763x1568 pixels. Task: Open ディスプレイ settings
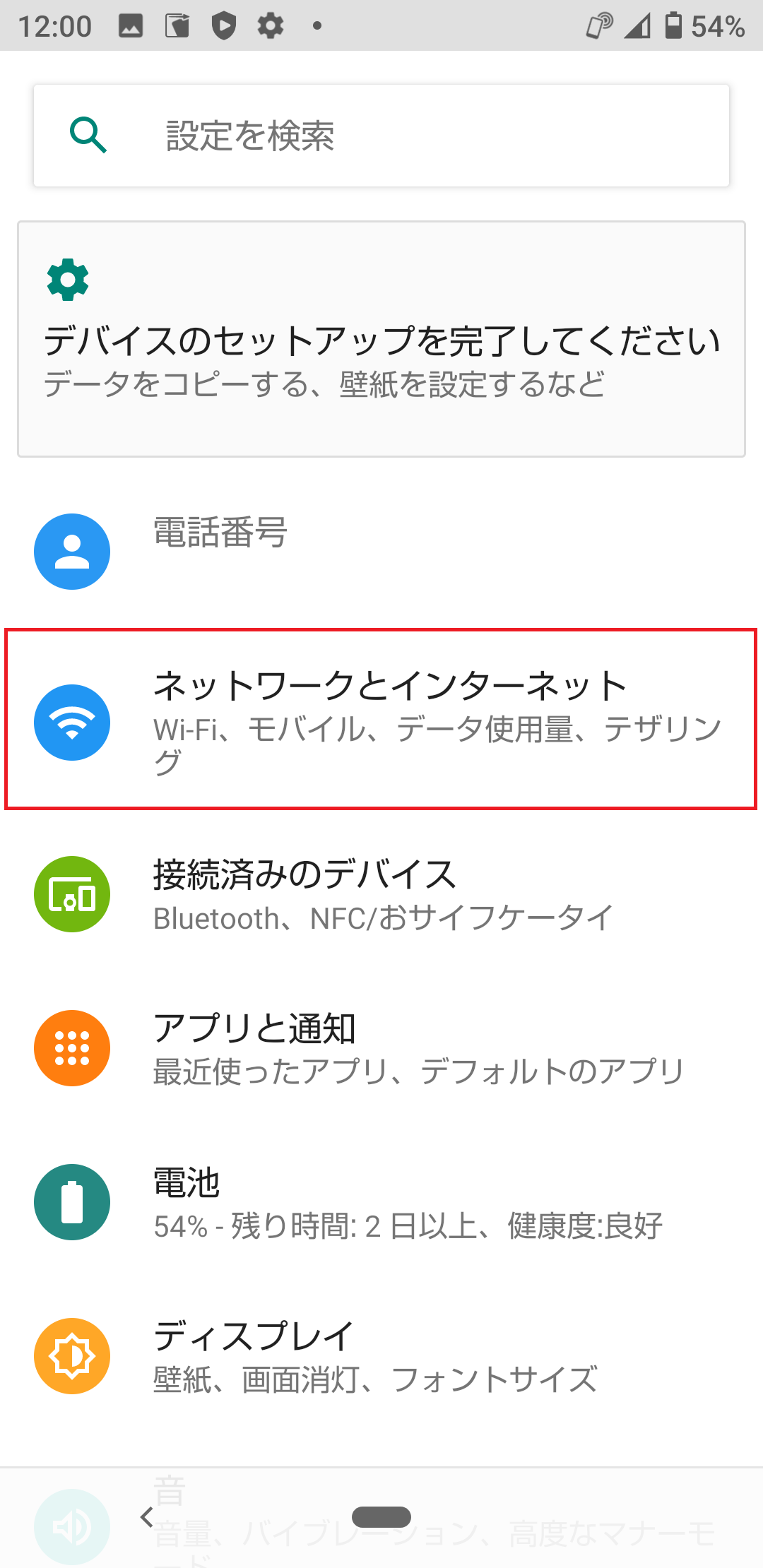(381, 1356)
